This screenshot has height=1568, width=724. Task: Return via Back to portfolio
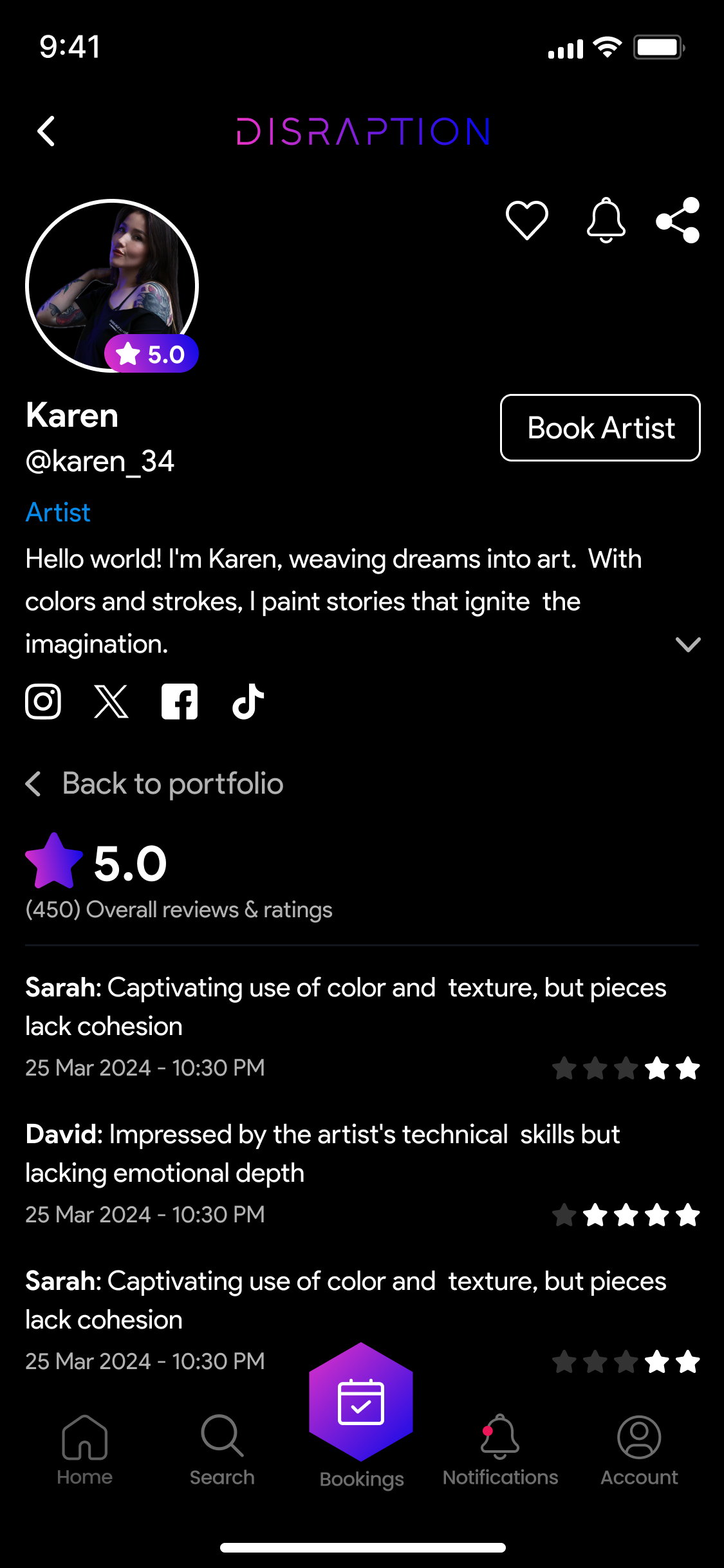(x=154, y=784)
